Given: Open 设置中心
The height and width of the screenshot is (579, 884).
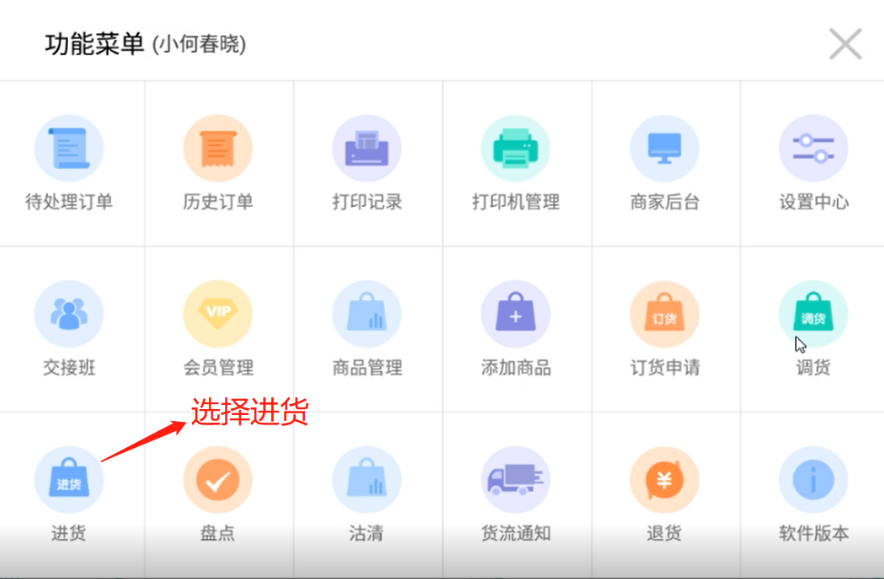Looking at the screenshot, I should point(813,149).
